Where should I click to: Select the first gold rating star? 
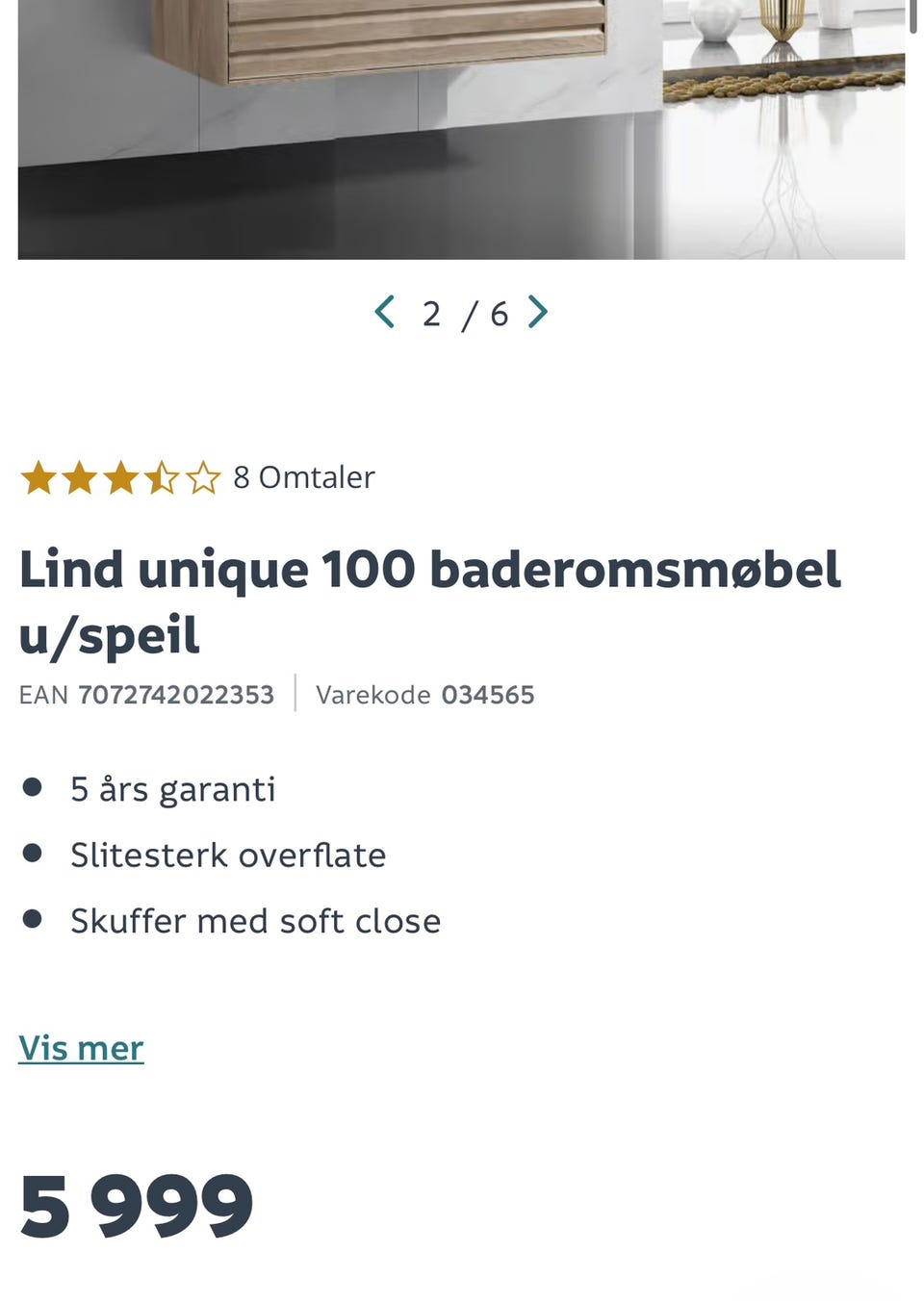pos(40,476)
